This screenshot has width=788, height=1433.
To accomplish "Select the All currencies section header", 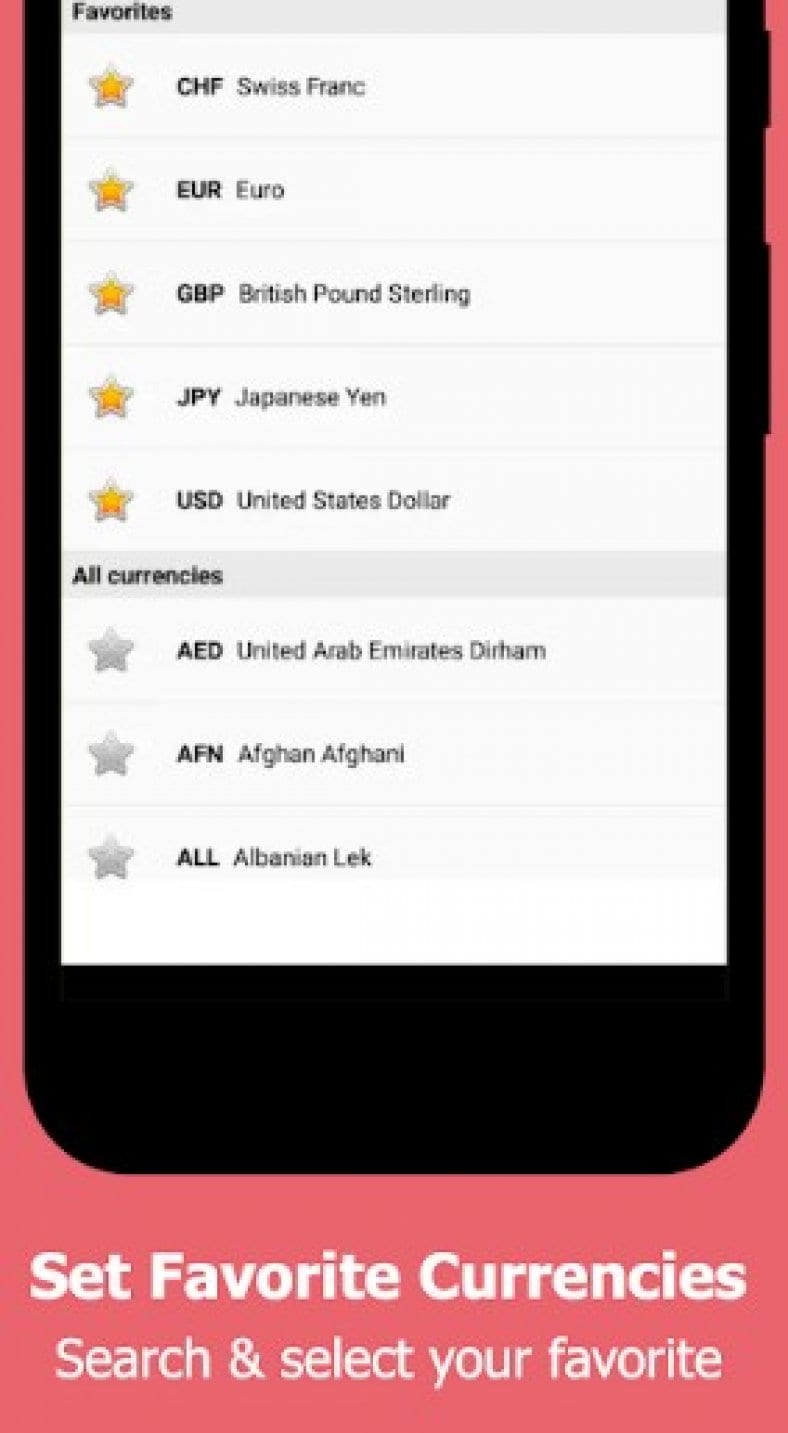I will pos(147,575).
